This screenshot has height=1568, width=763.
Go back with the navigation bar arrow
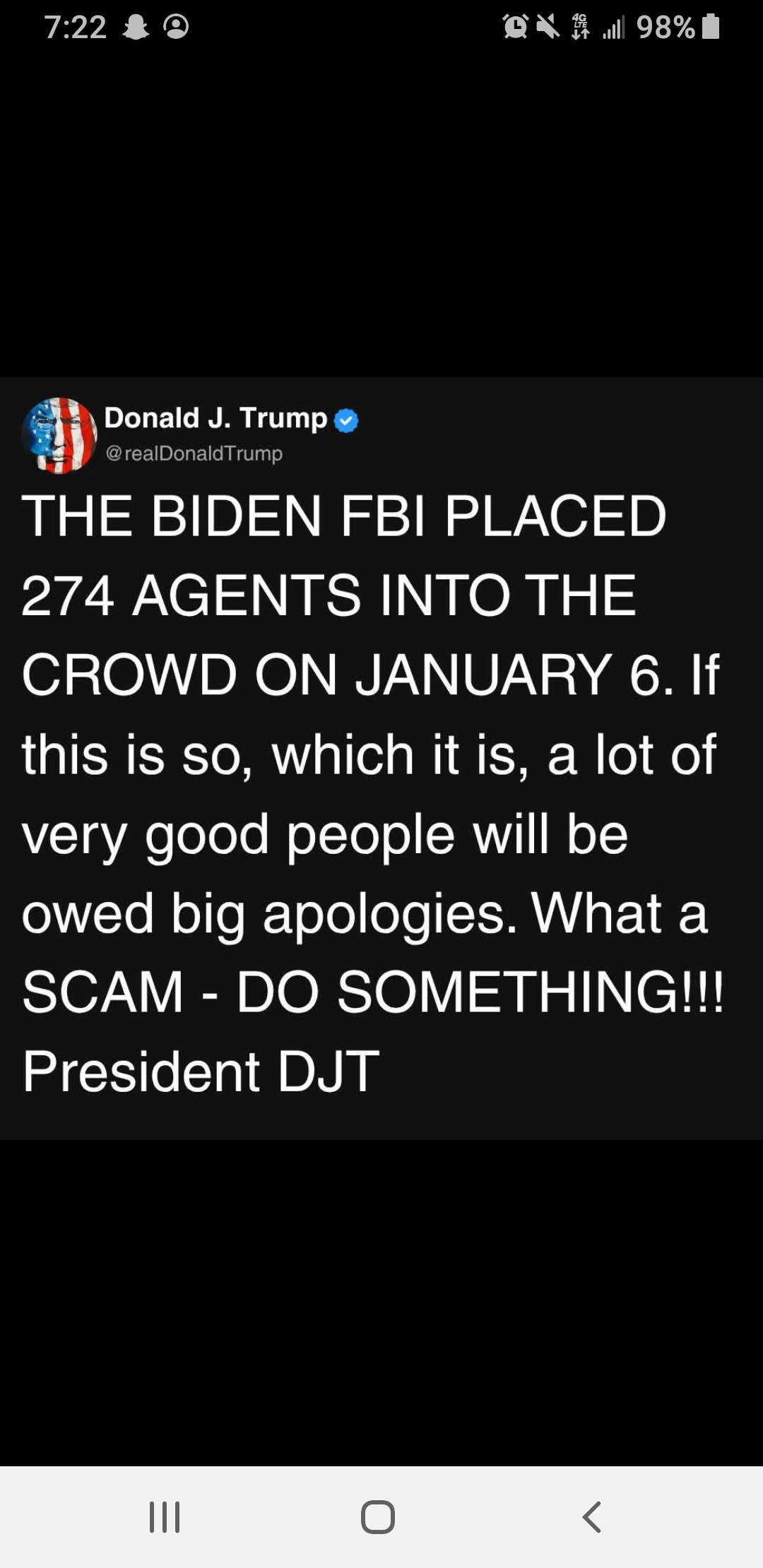(x=592, y=1516)
